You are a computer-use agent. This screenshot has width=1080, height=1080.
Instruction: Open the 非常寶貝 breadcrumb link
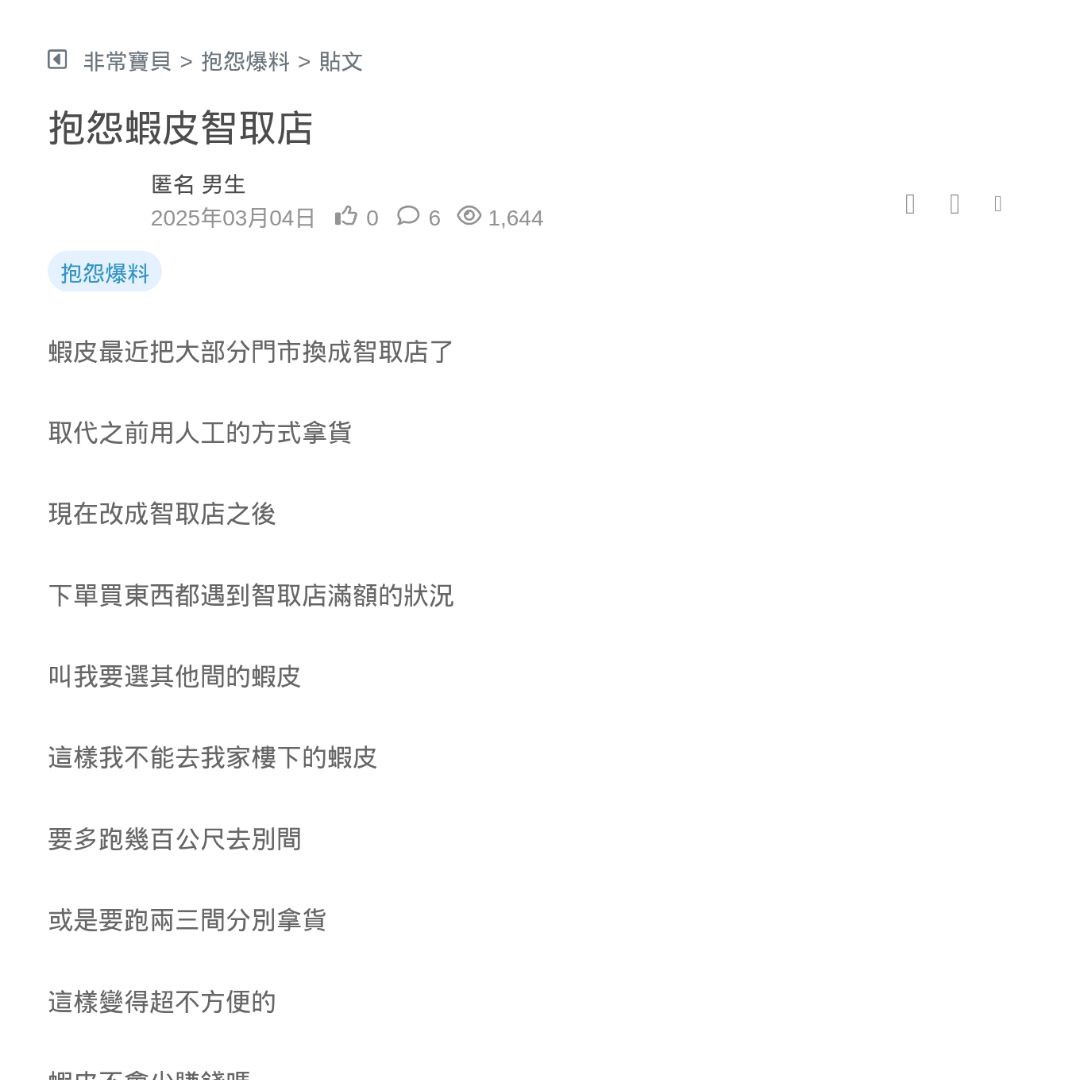(127, 62)
